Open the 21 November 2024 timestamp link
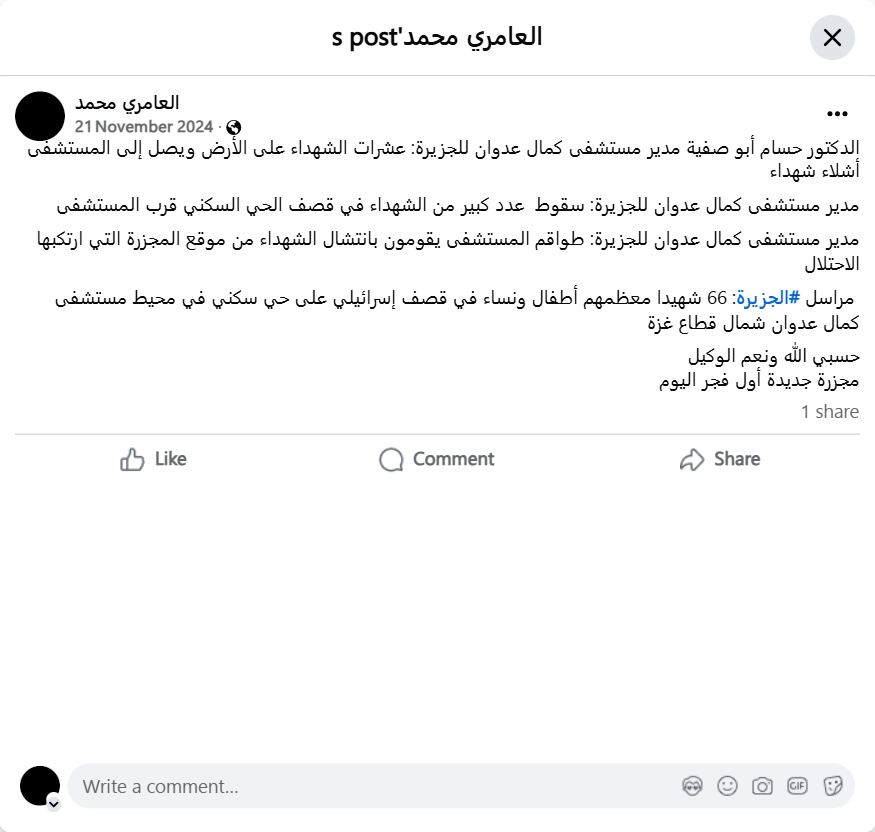 (144, 127)
